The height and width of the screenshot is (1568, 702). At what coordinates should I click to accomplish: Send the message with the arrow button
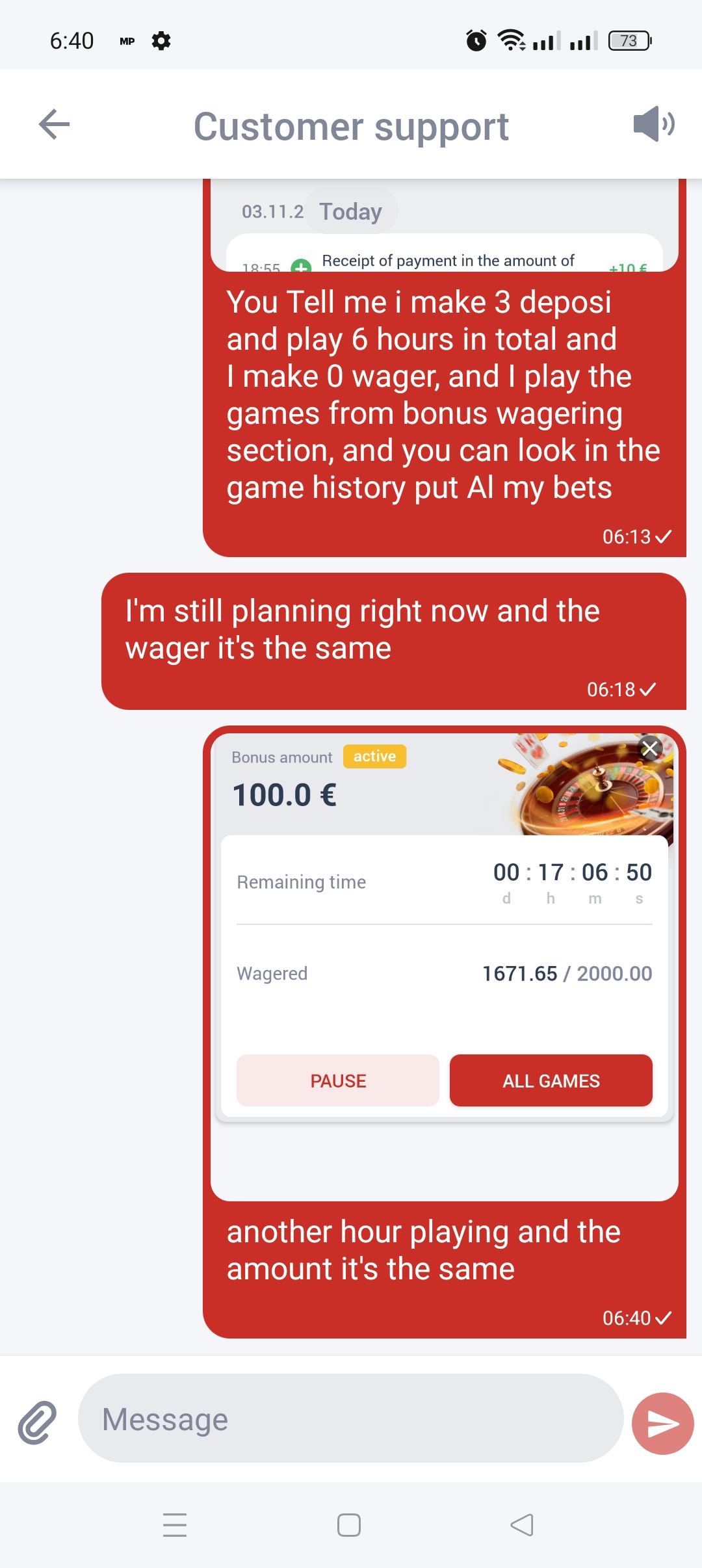click(x=662, y=1424)
